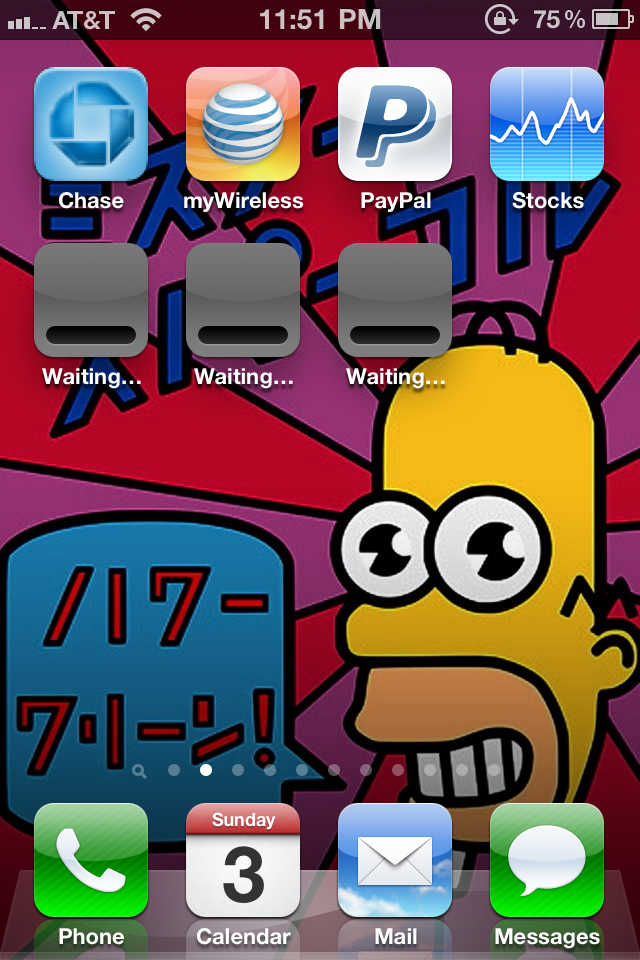Check the Mail app
Viewport: 640px width, 960px height.
[395, 860]
